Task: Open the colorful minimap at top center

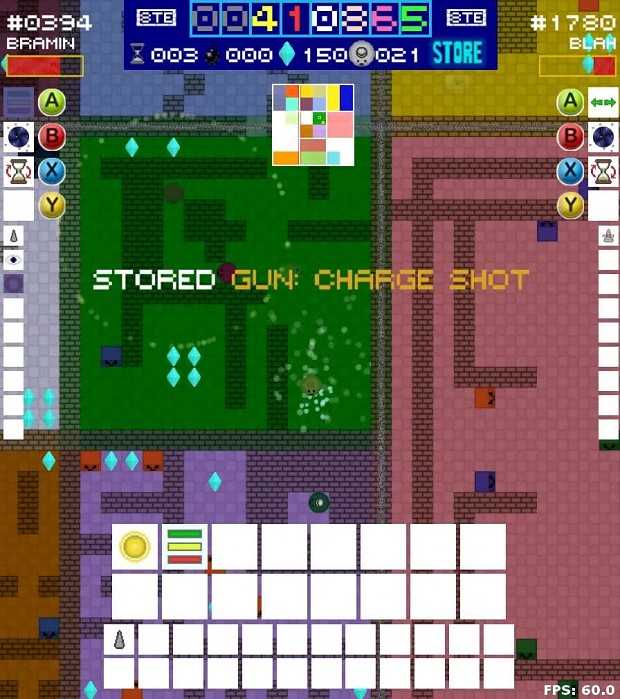Action: click(313, 125)
